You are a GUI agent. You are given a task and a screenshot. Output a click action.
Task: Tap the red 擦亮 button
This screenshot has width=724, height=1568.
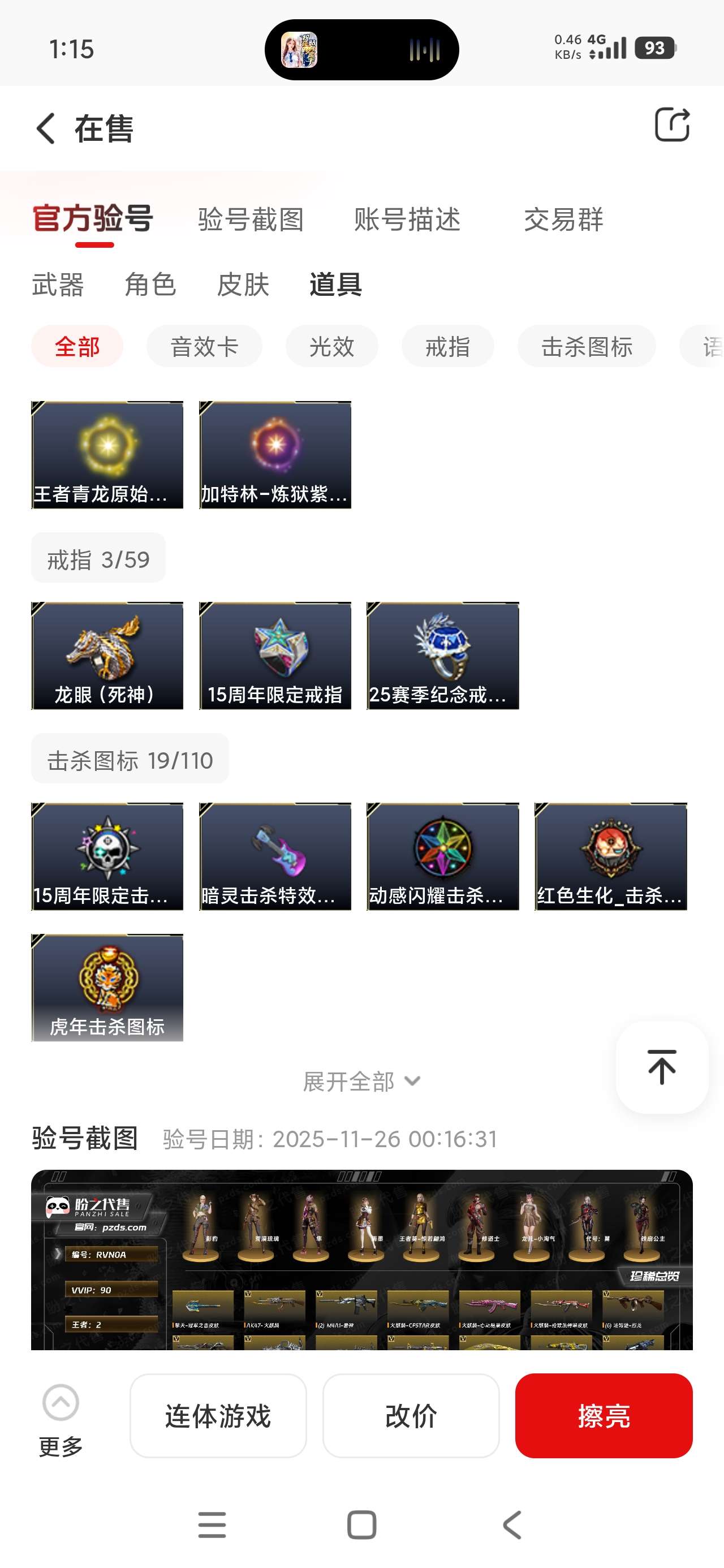point(604,1416)
